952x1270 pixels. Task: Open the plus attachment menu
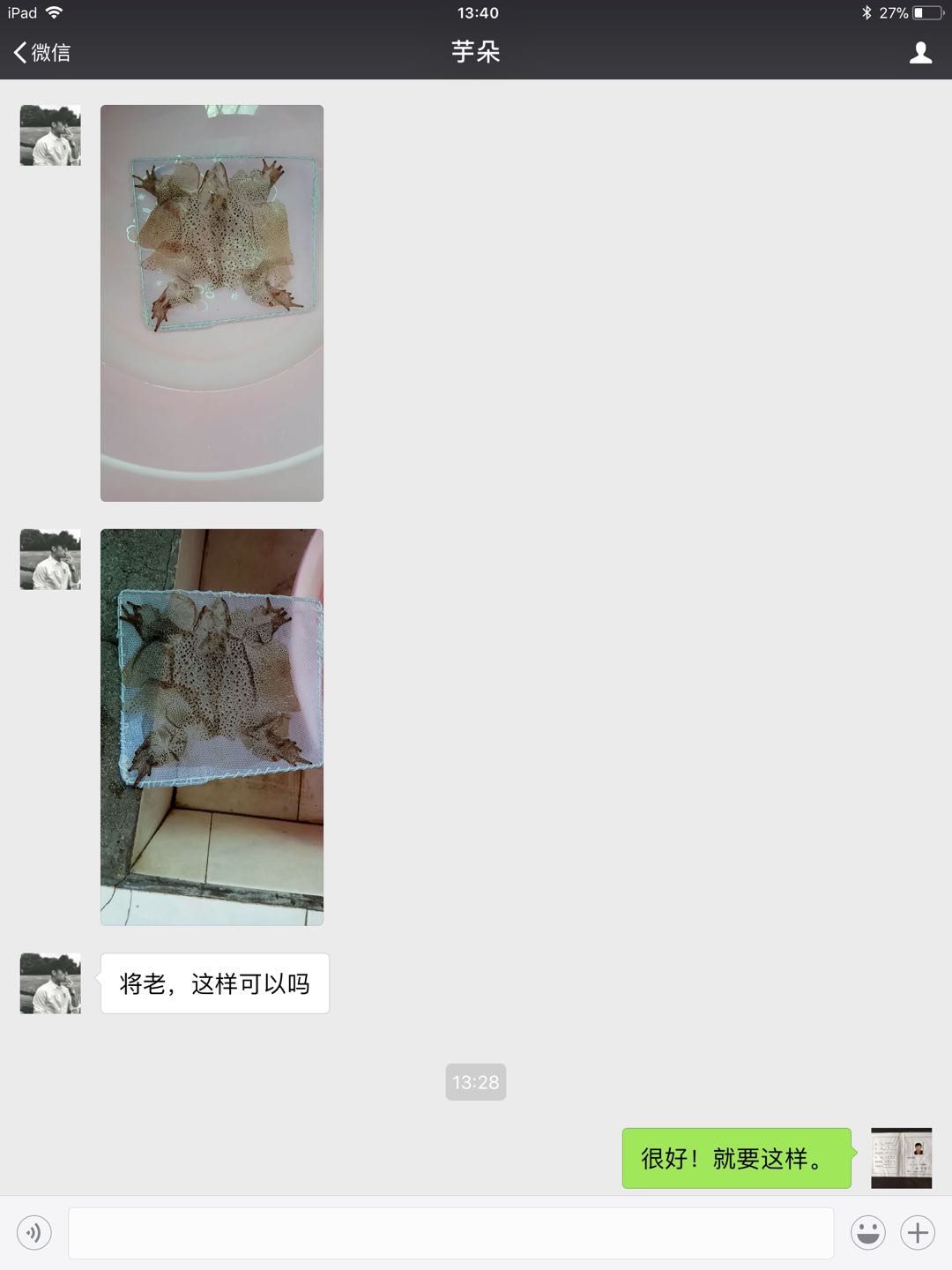pyautogui.click(x=918, y=1232)
